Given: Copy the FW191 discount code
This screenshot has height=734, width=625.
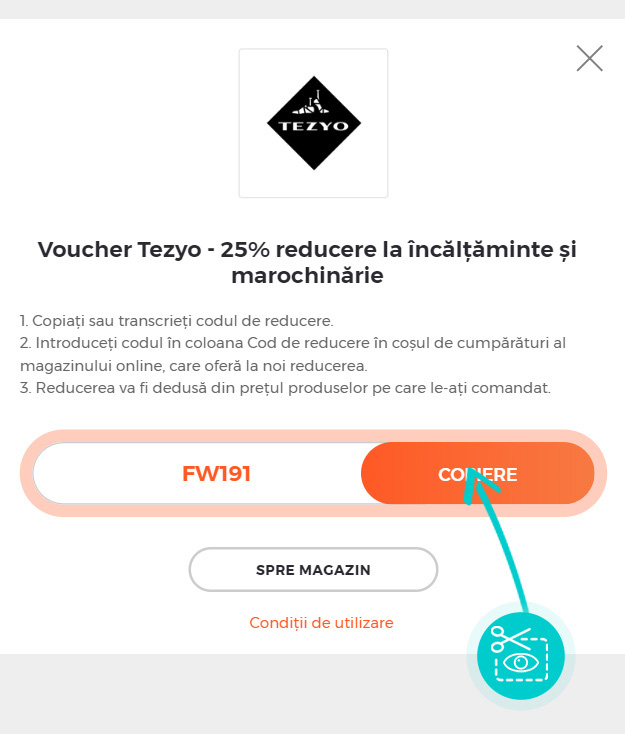Looking at the screenshot, I should pos(477,473).
